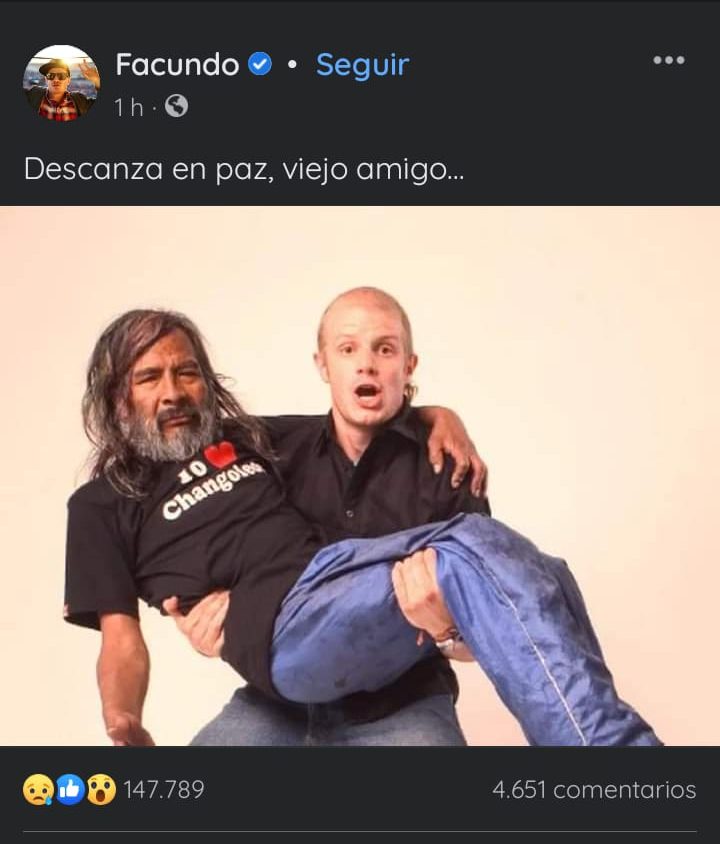This screenshot has height=844, width=720.
Task: Click the dot separator after Facundo's name
Action: pyautogui.click(x=291, y=64)
